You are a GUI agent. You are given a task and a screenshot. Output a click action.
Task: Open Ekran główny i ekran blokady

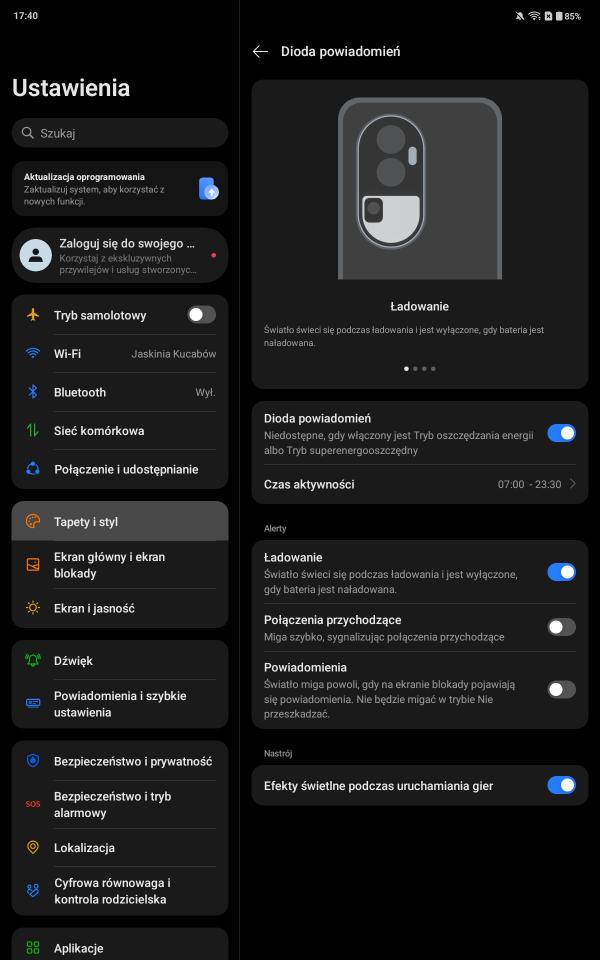pyautogui.click(x=120, y=565)
